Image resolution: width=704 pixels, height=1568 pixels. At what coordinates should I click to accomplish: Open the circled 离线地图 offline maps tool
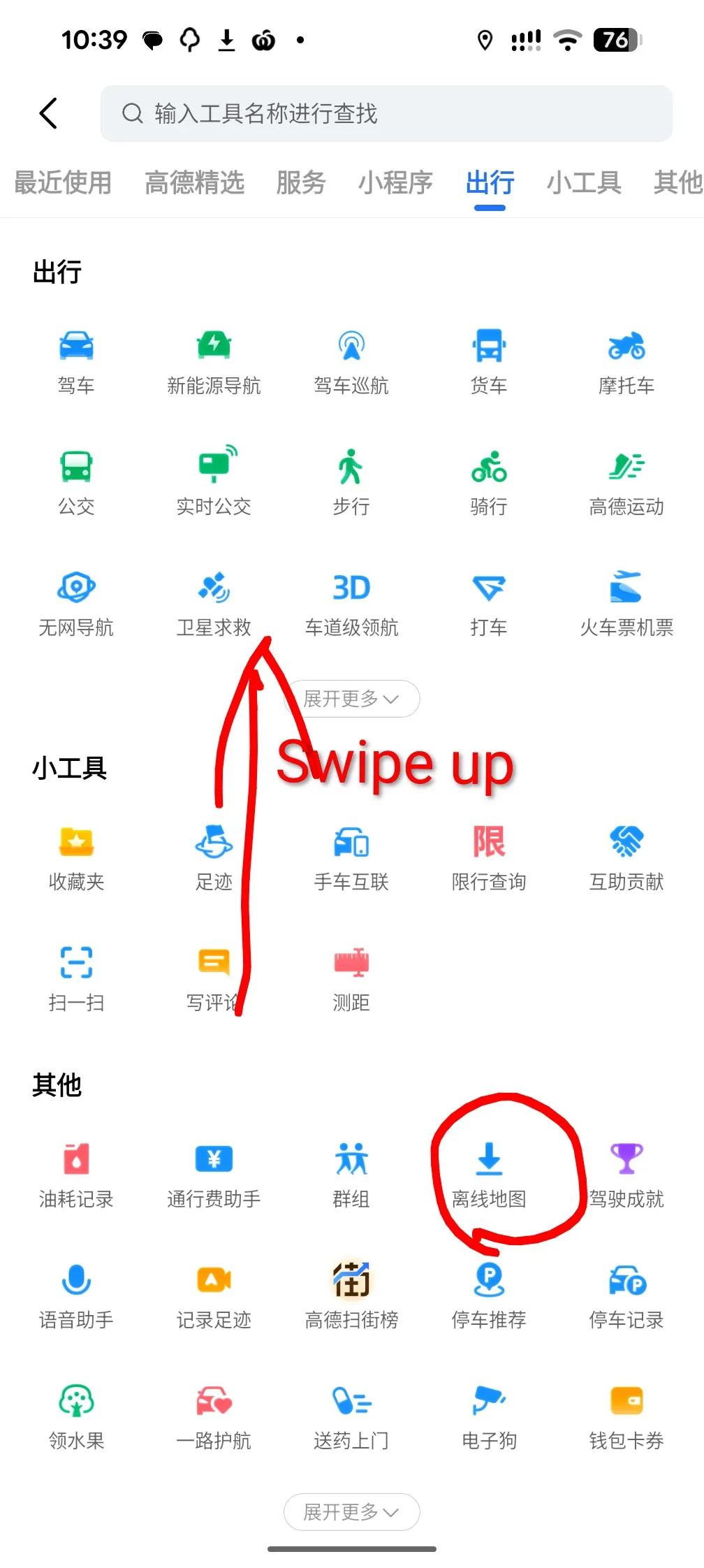(489, 1170)
